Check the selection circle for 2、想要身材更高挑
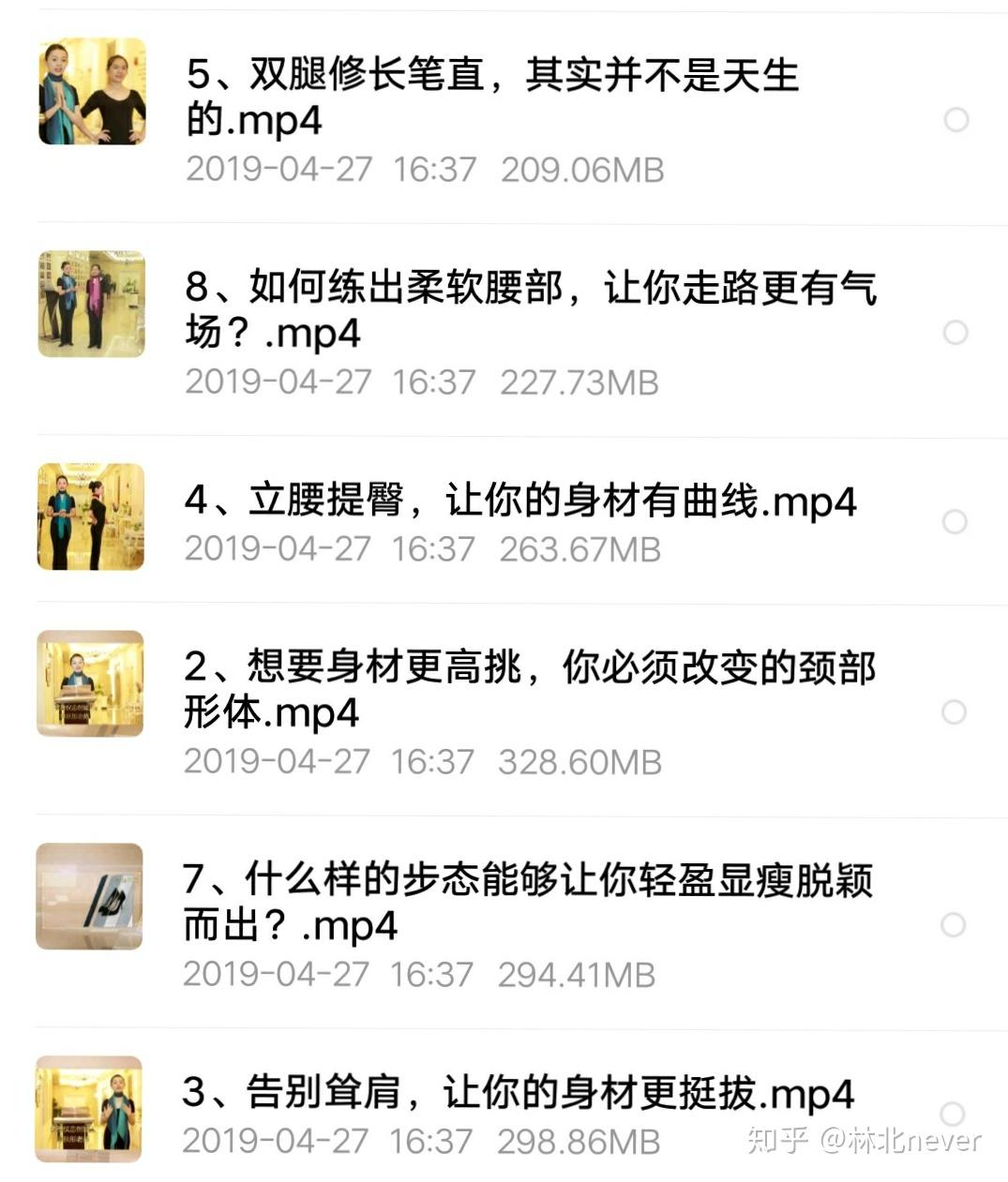The image size is (1008, 1182). point(954,712)
